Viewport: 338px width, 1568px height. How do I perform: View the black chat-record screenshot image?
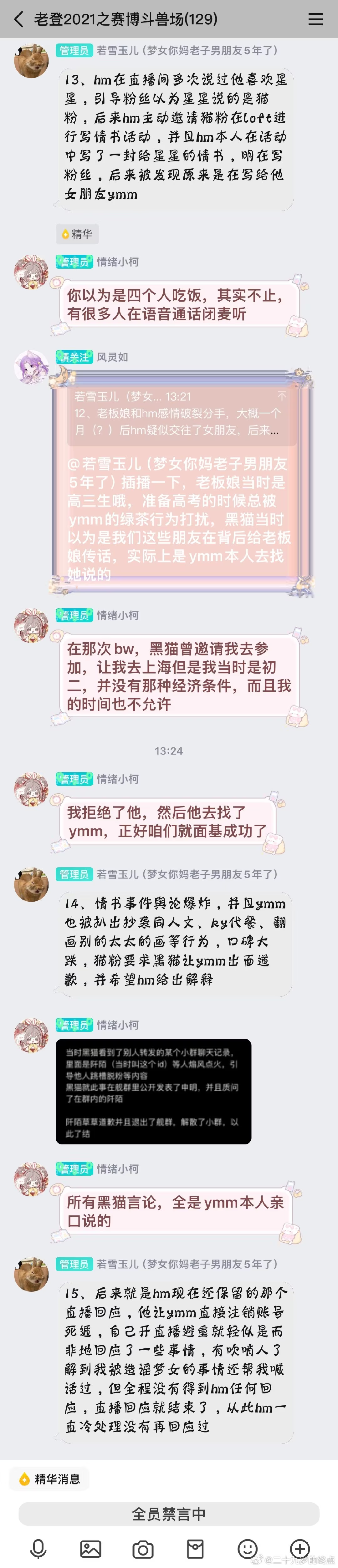pyautogui.click(x=153, y=1092)
